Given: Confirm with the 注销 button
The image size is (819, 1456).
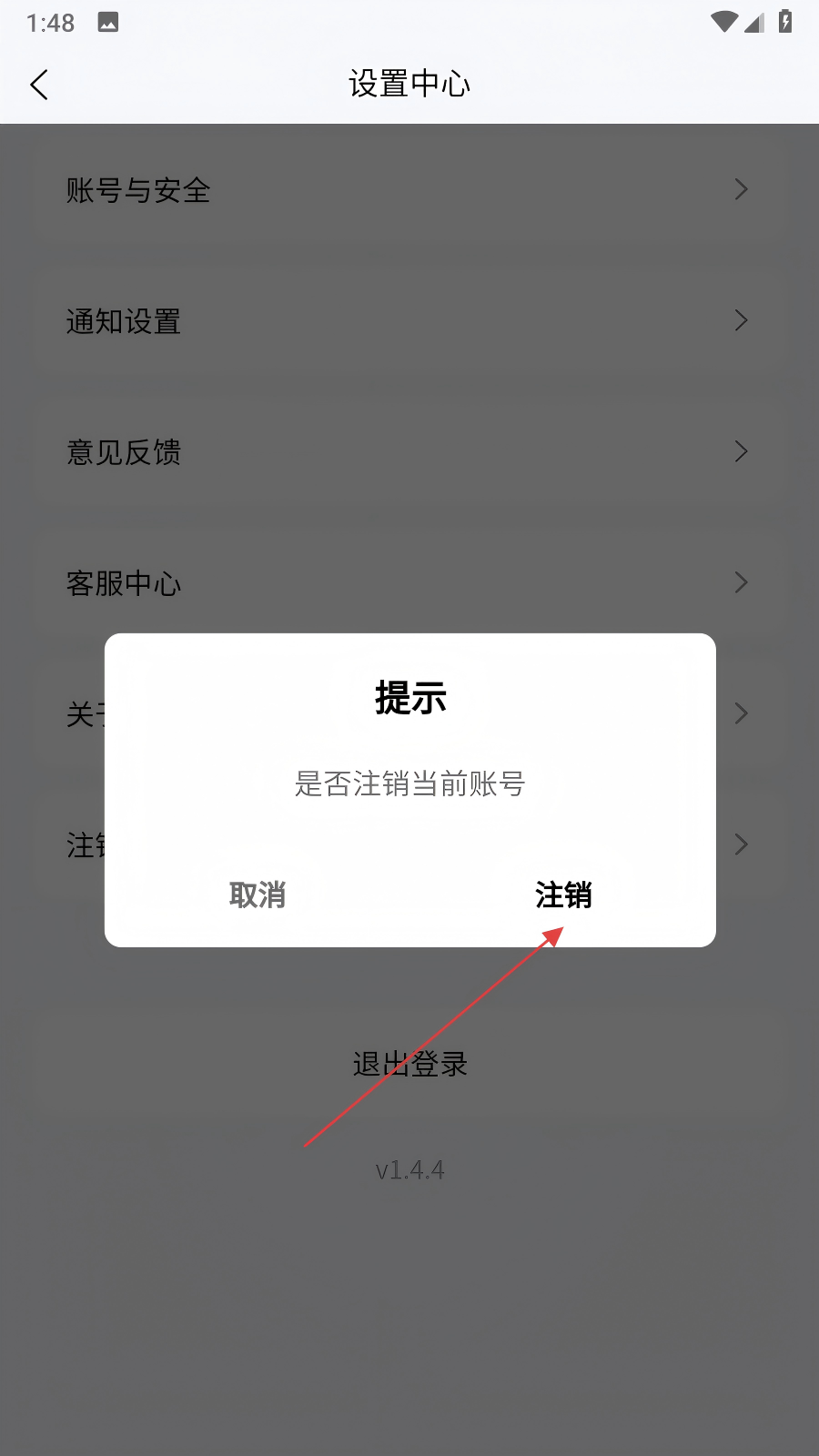Looking at the screenshot, I should point(563,895).
